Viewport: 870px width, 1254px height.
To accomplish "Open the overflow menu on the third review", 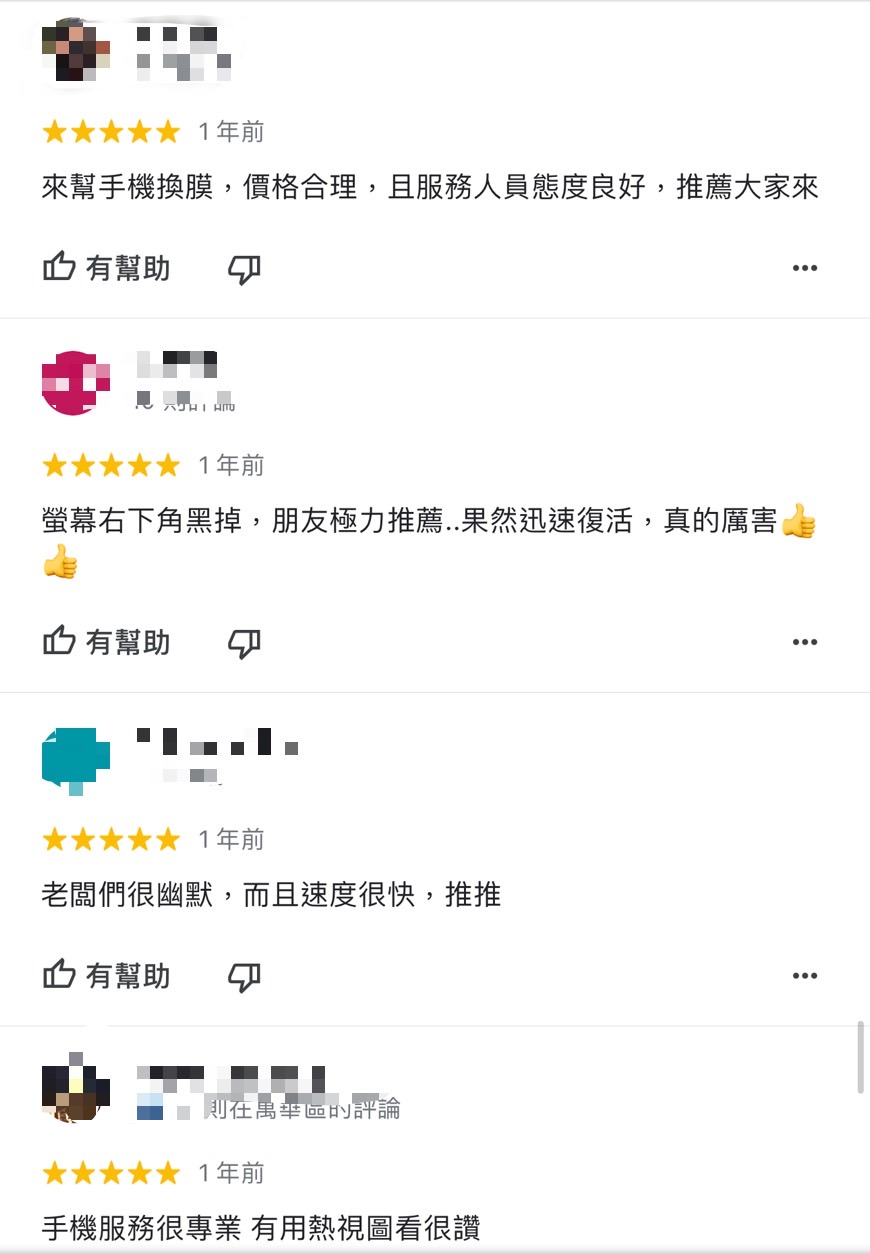I will tap(806, 975).
